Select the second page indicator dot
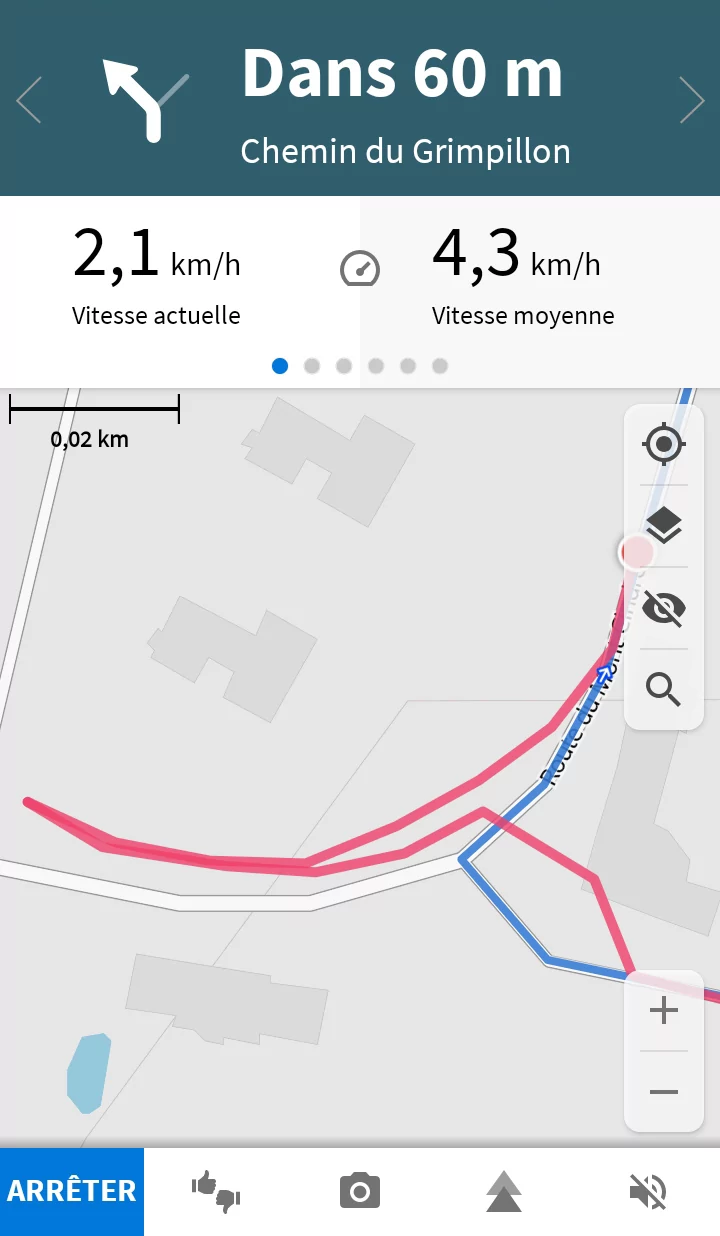720x1236 pixels. pyautogui.click(x=312, y=366)
